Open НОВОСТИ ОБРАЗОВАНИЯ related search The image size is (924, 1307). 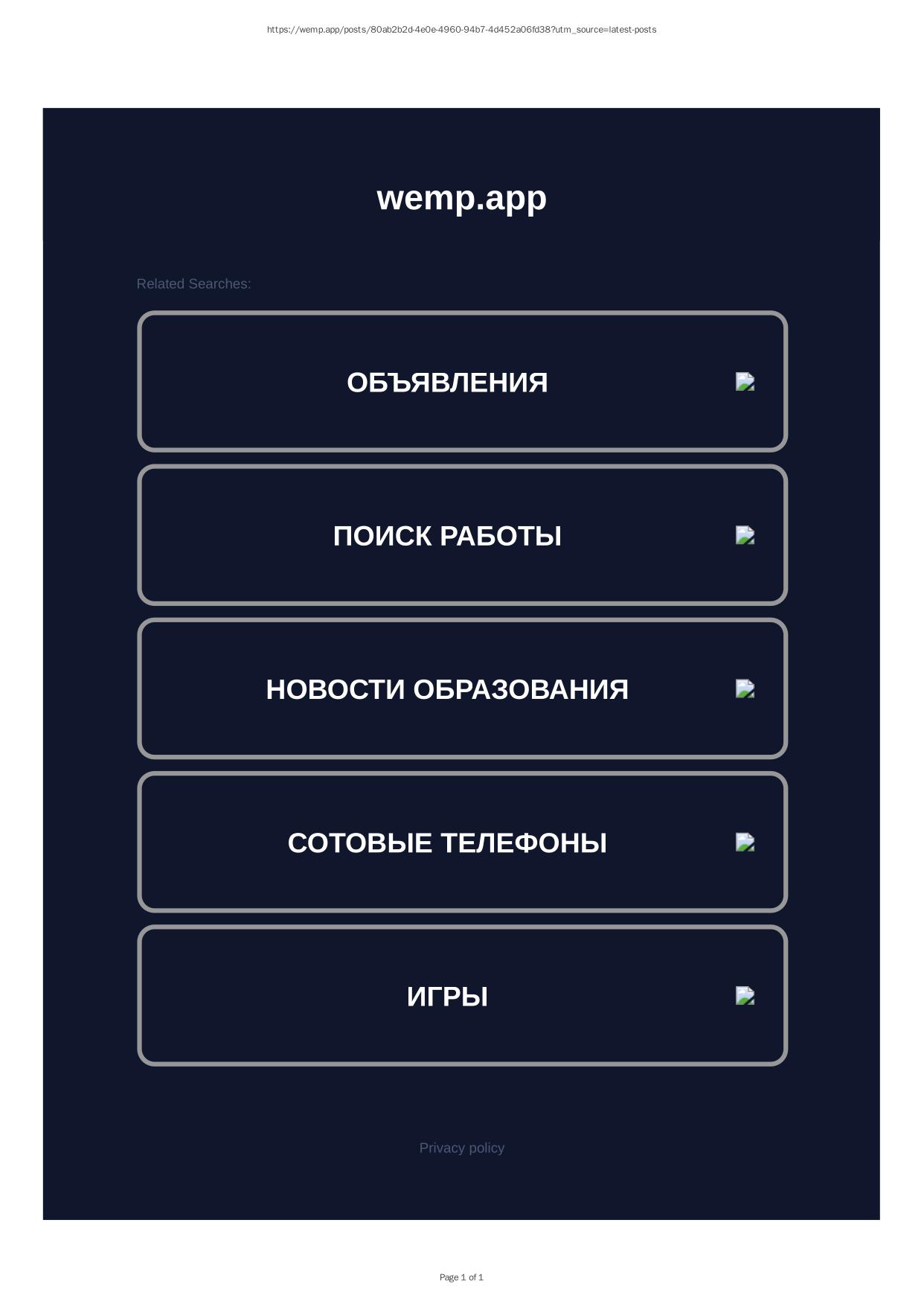(462, 689)
